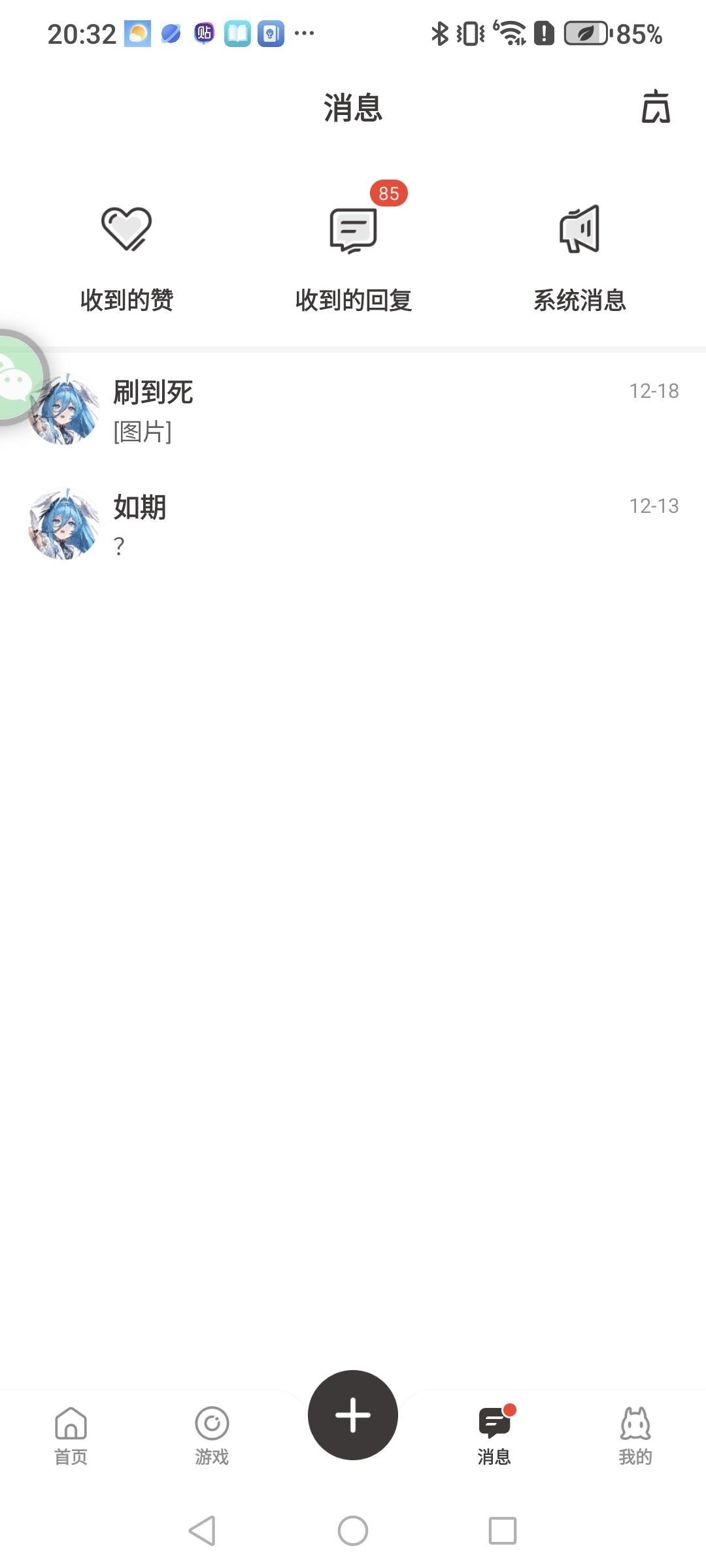Go back using the system back button
The height and width of the screenshot is (1568, 706).
pos(203,1530)
